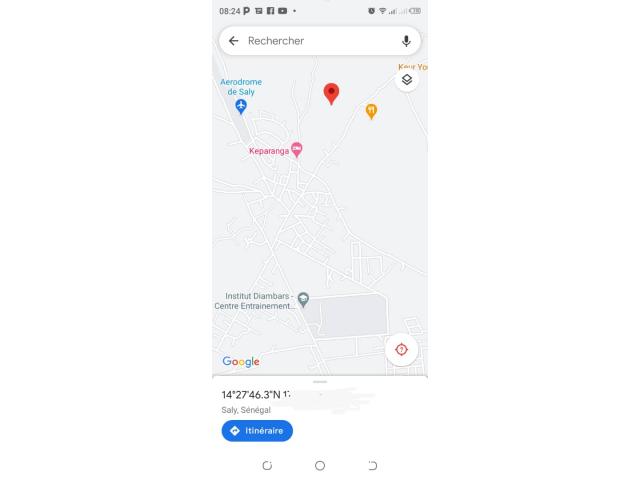This screenshot has height=480, width=640.
Task: Open the Institut Diambars marker
Action: pos(304,299)
